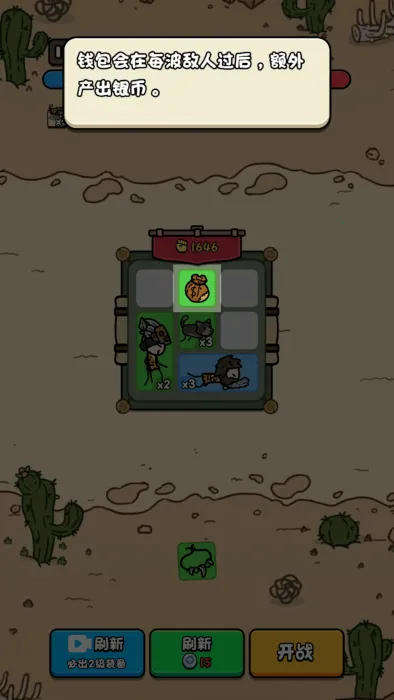Select the black cat unit x3
394x700 pixels.
coord(197,330)
